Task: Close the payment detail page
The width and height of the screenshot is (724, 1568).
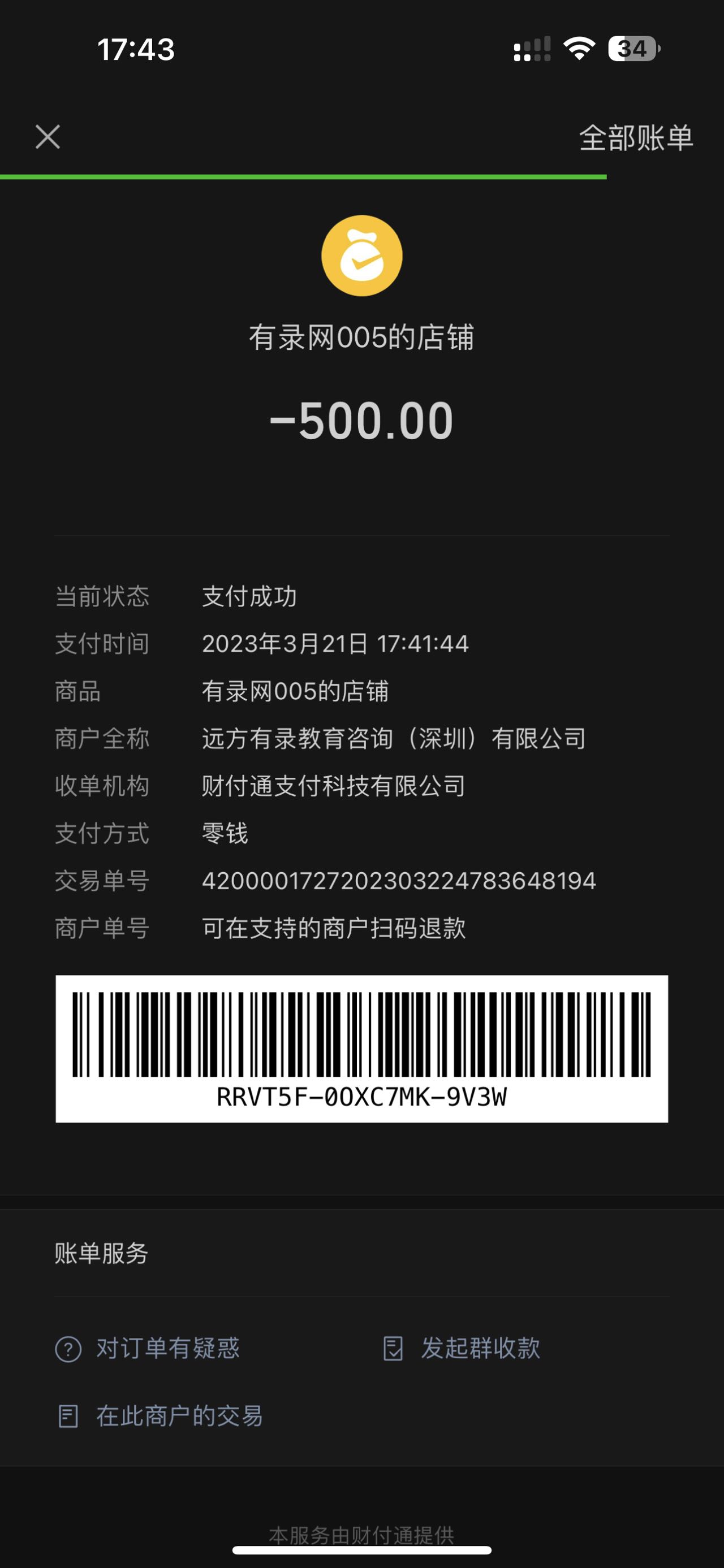Action: [x=48, y=137]
